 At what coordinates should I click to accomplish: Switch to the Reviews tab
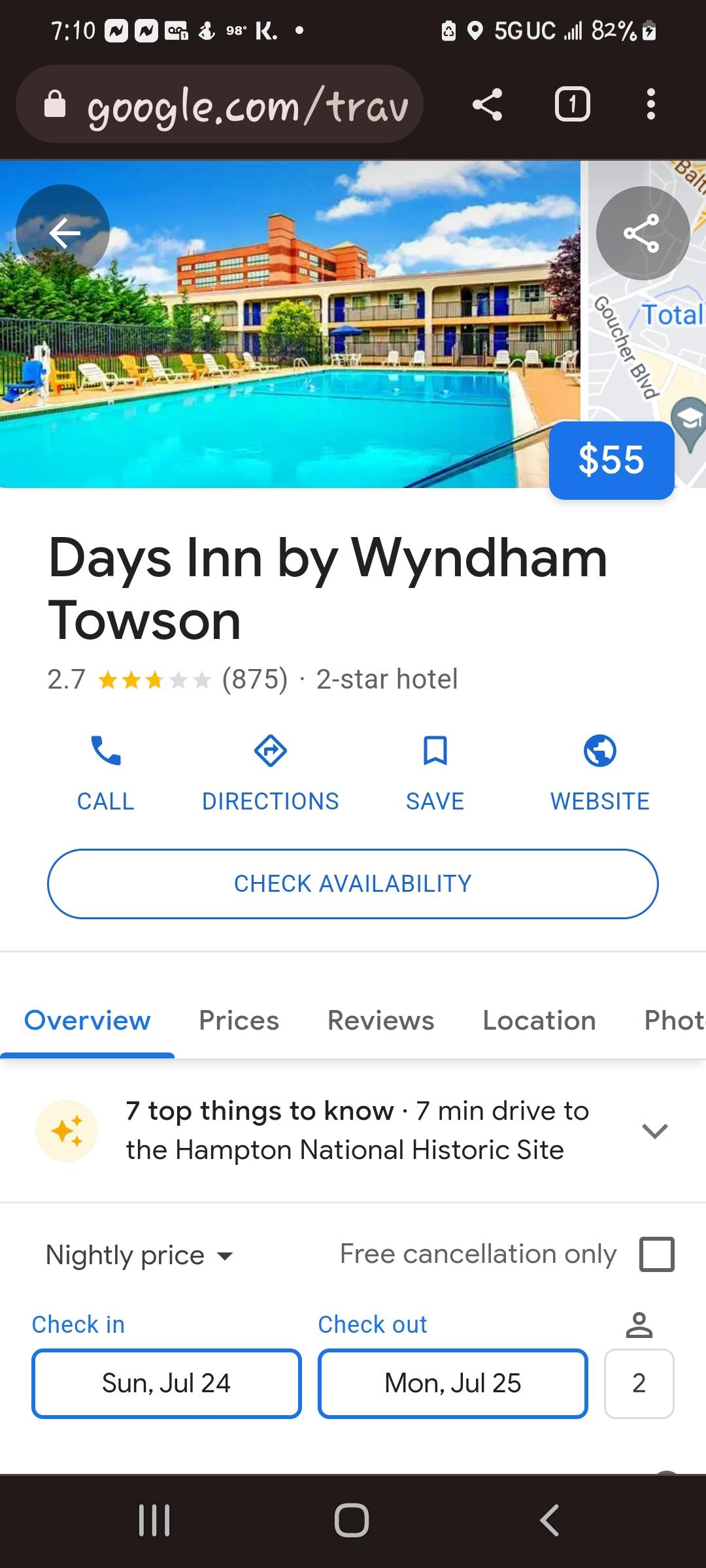point(380,1021)
